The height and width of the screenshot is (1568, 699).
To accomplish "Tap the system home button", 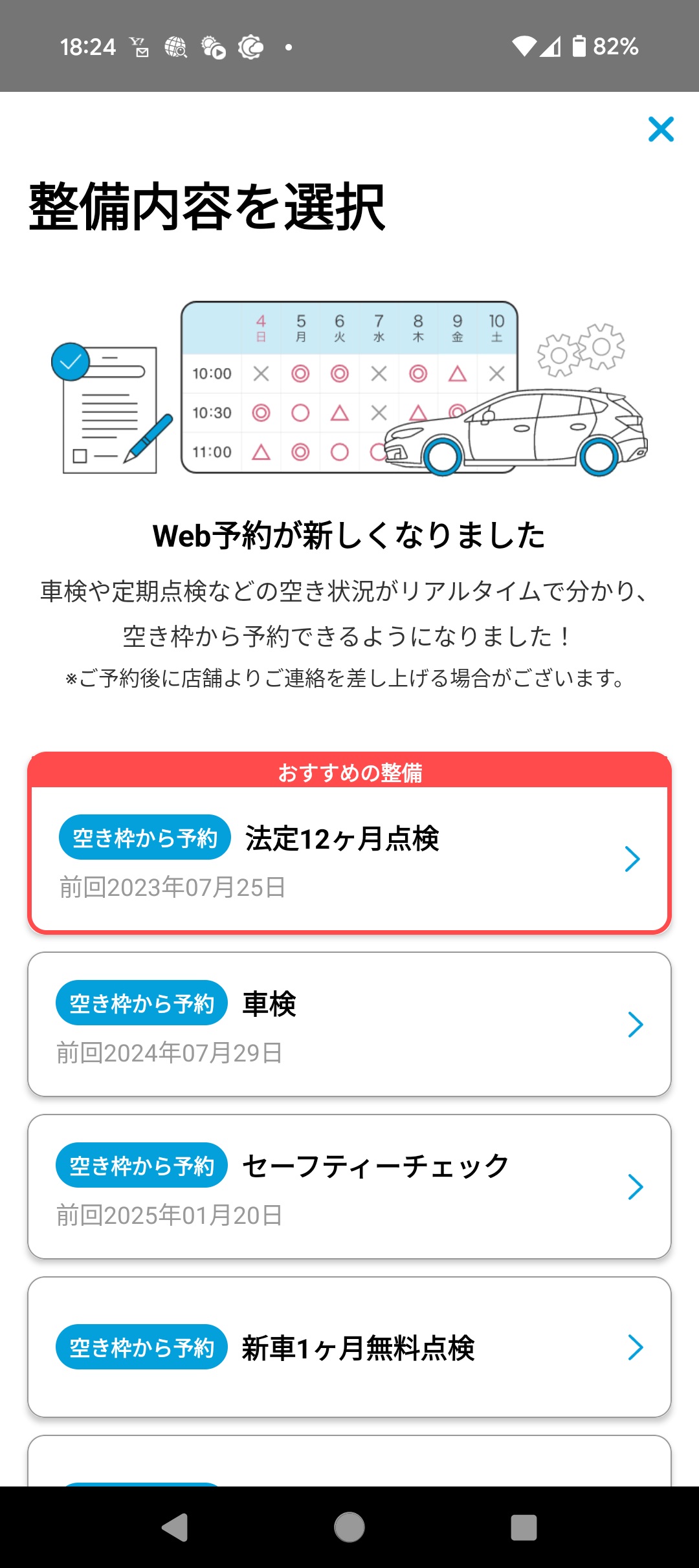I will coord(349,1528).
